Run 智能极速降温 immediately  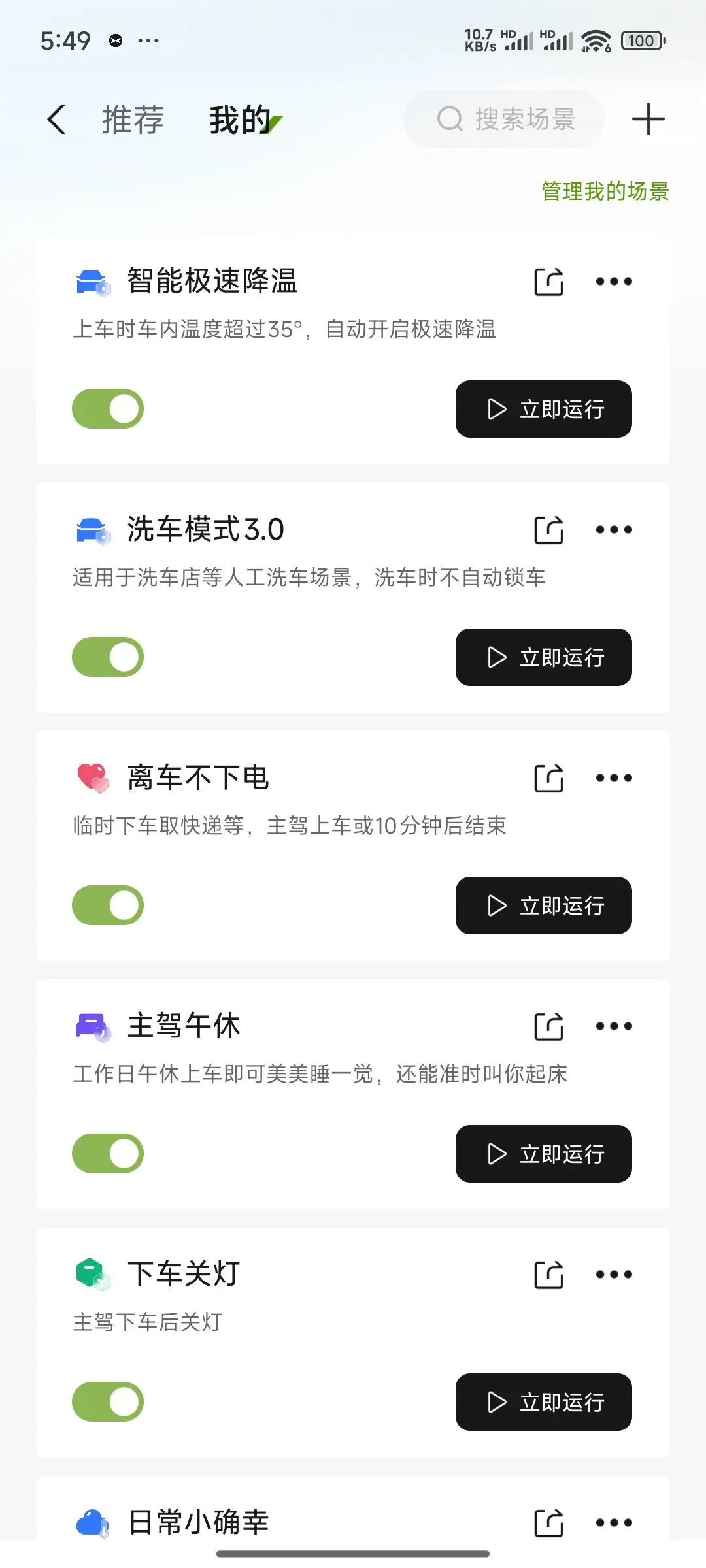[x=544, y=409]
